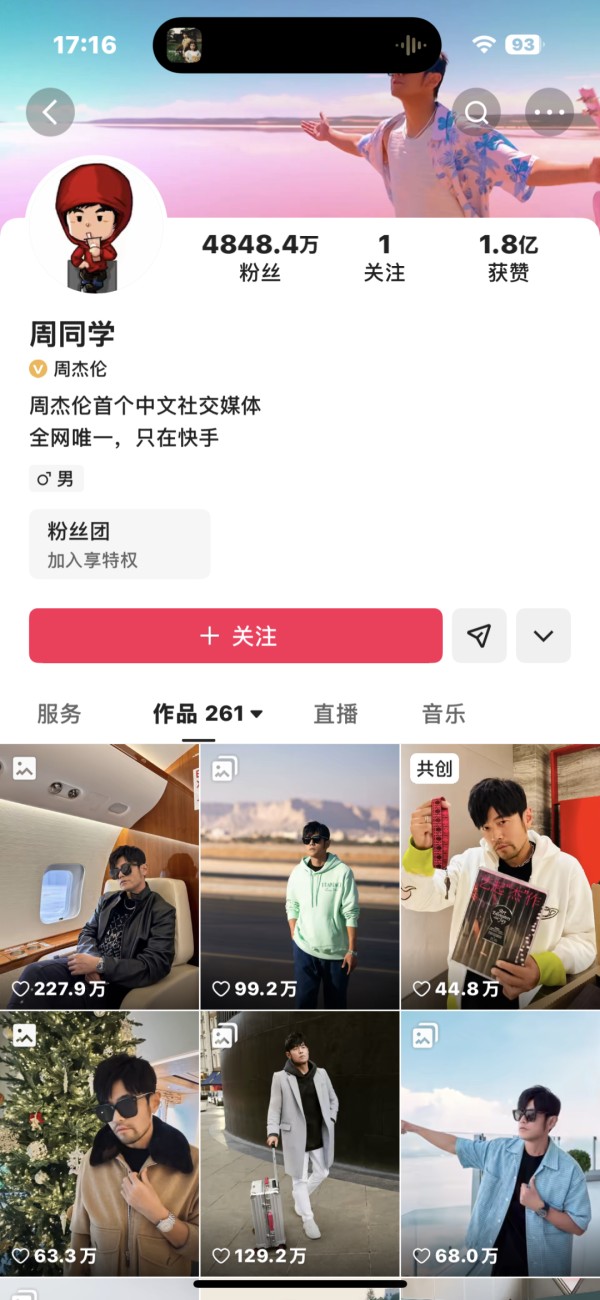Expand the chevron next to the share button
Image resolution: width=600 pixels, height=1300 pixels.
pos(544,636)
